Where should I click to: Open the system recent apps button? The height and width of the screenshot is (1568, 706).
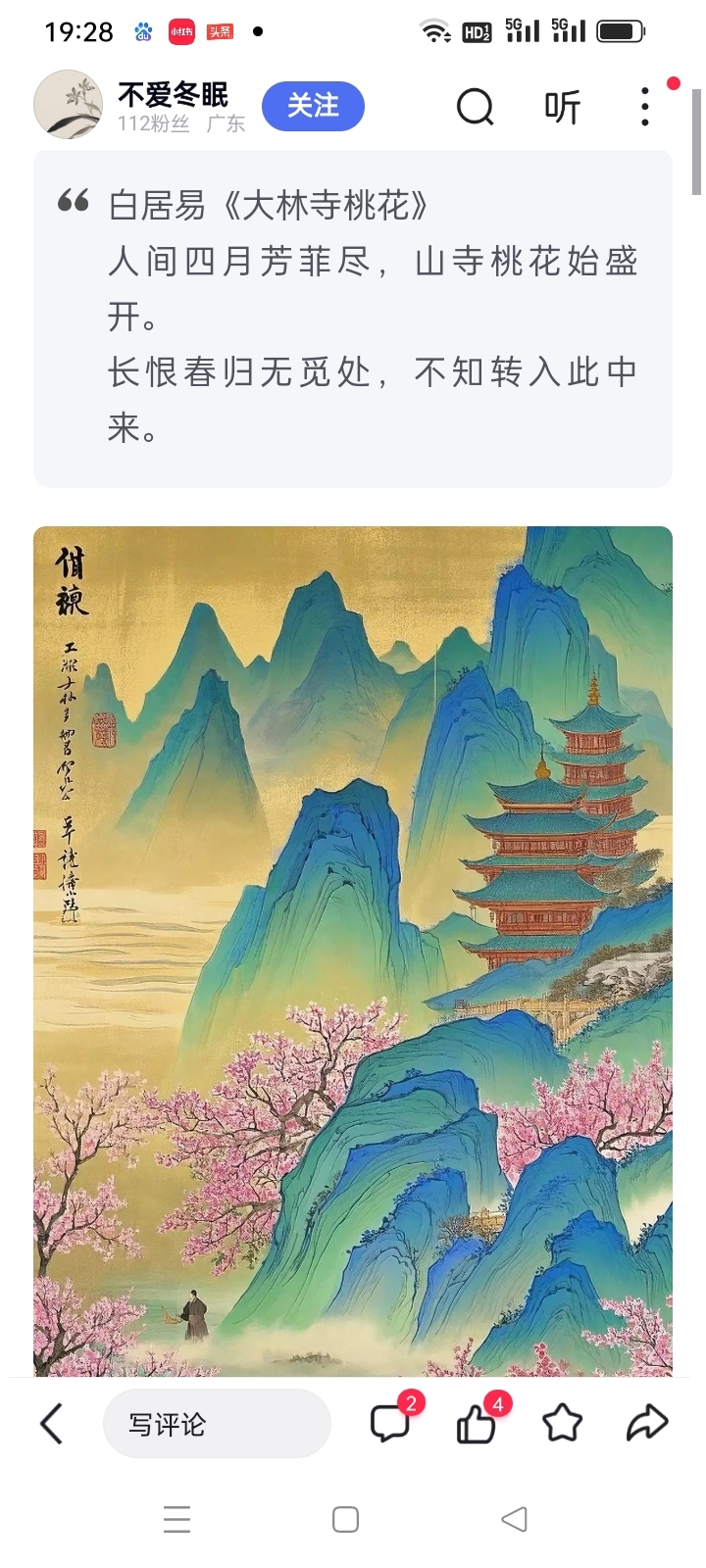(x=177, y=1520)
